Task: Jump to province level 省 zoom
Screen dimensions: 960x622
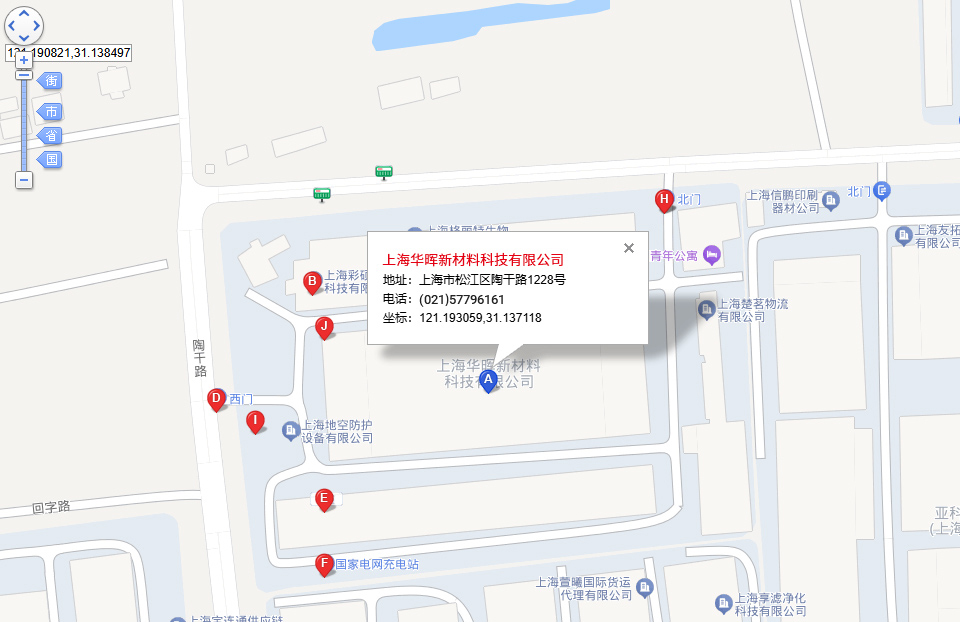Action: (x=51, y=135)
